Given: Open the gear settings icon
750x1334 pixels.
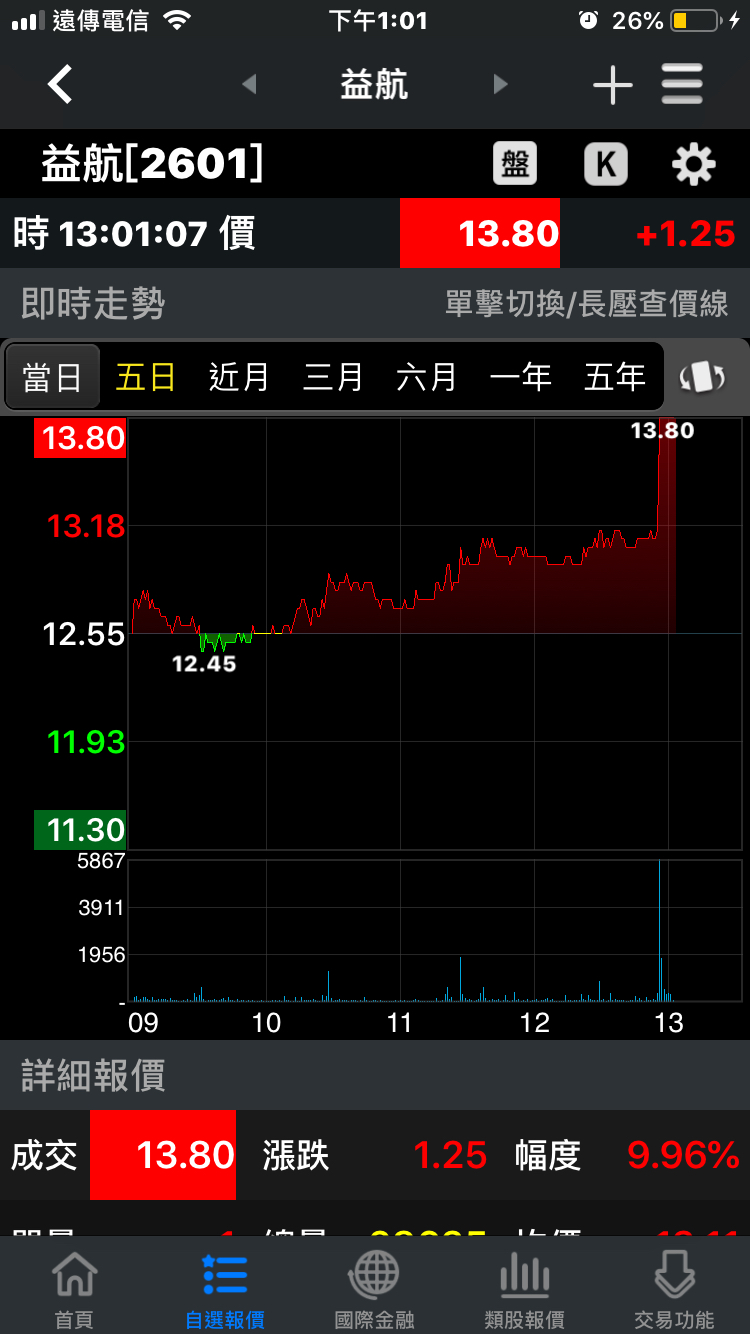Looking at the screenshot, I should [693, 164].
